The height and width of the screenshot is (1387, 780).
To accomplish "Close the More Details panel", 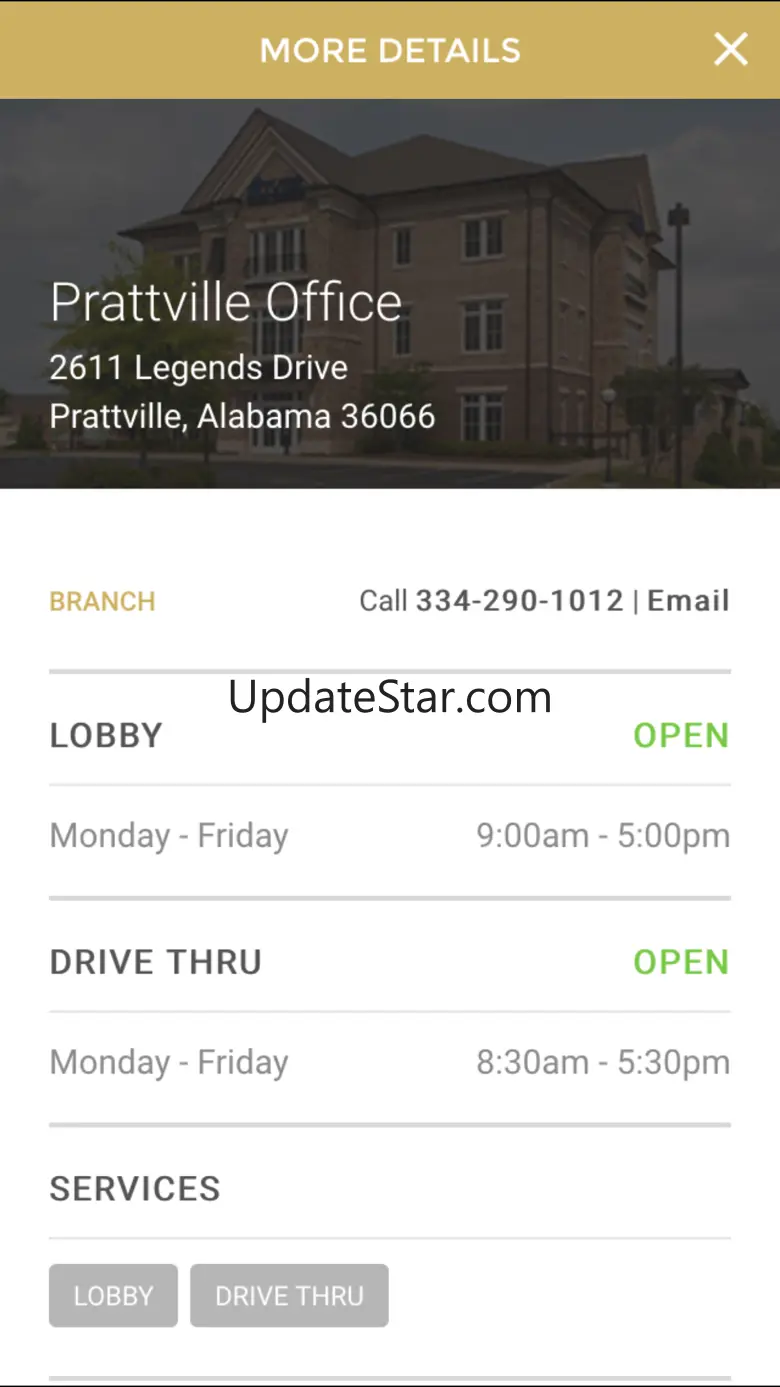I will pos(730,49).
